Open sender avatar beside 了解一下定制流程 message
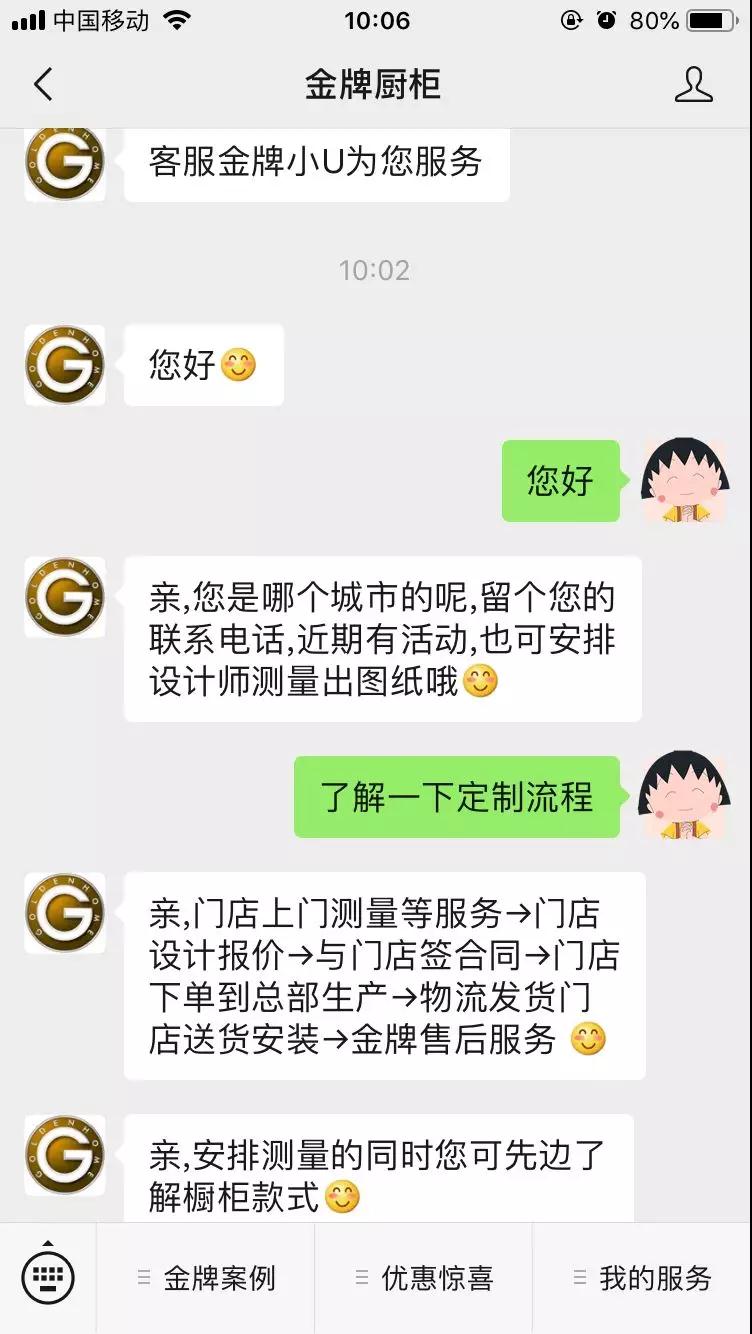Image resolution: width=752 pixels, height=1334 pixels. (x=684, y=797)
